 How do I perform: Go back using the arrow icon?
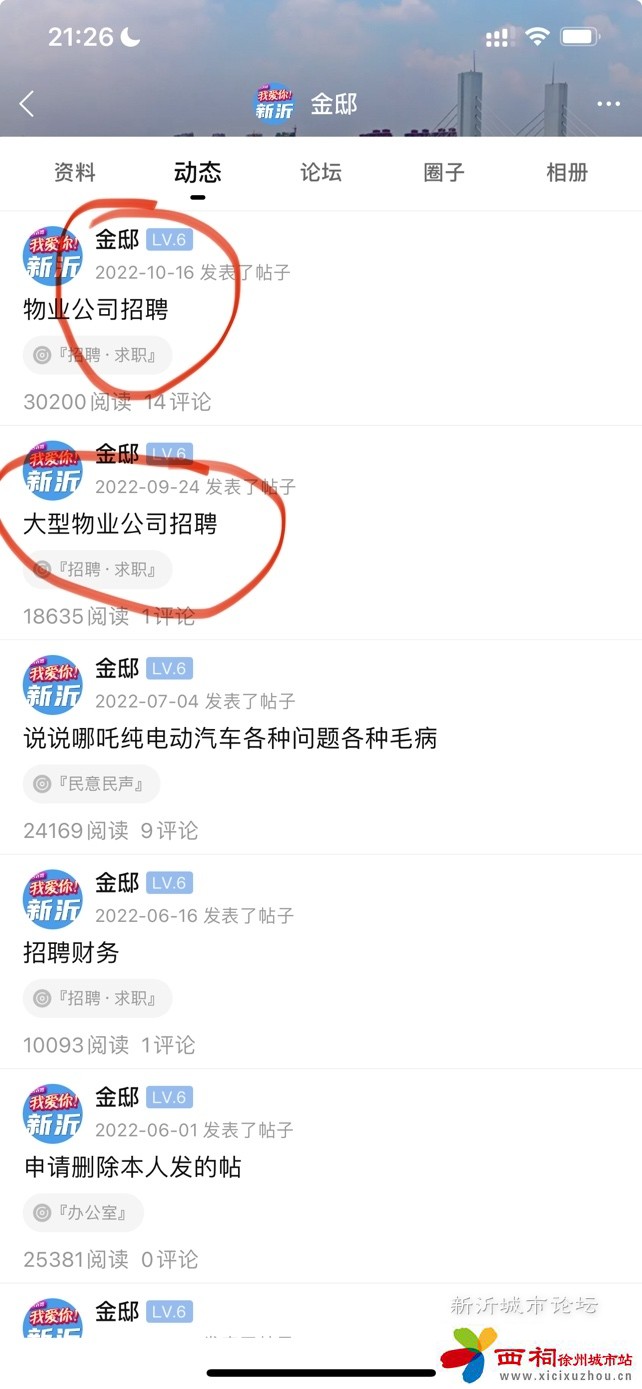pyautogui.click(x=27, y=103)
